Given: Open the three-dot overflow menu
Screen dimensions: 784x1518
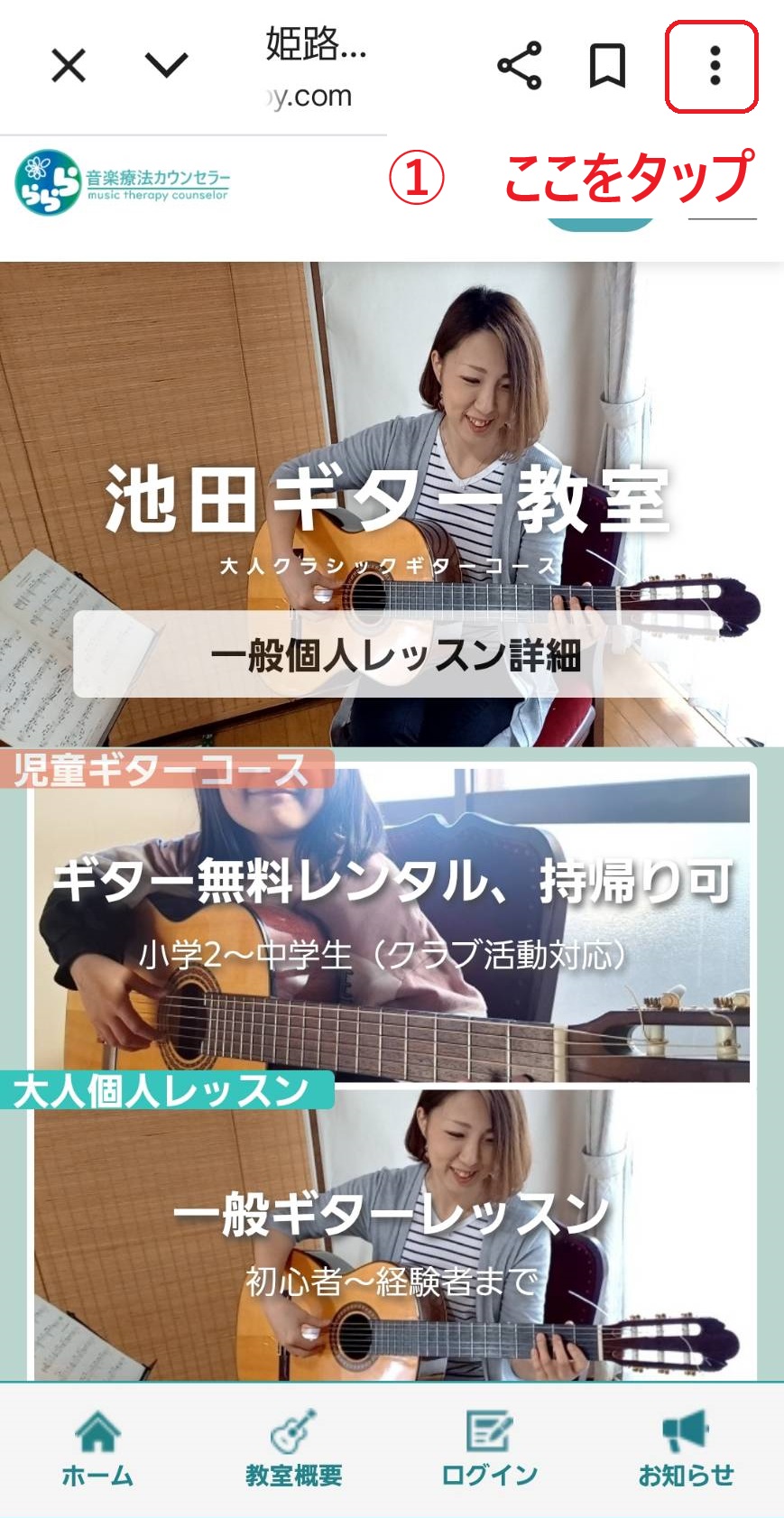Looking at the screenshot, I should tap(714, 66).
